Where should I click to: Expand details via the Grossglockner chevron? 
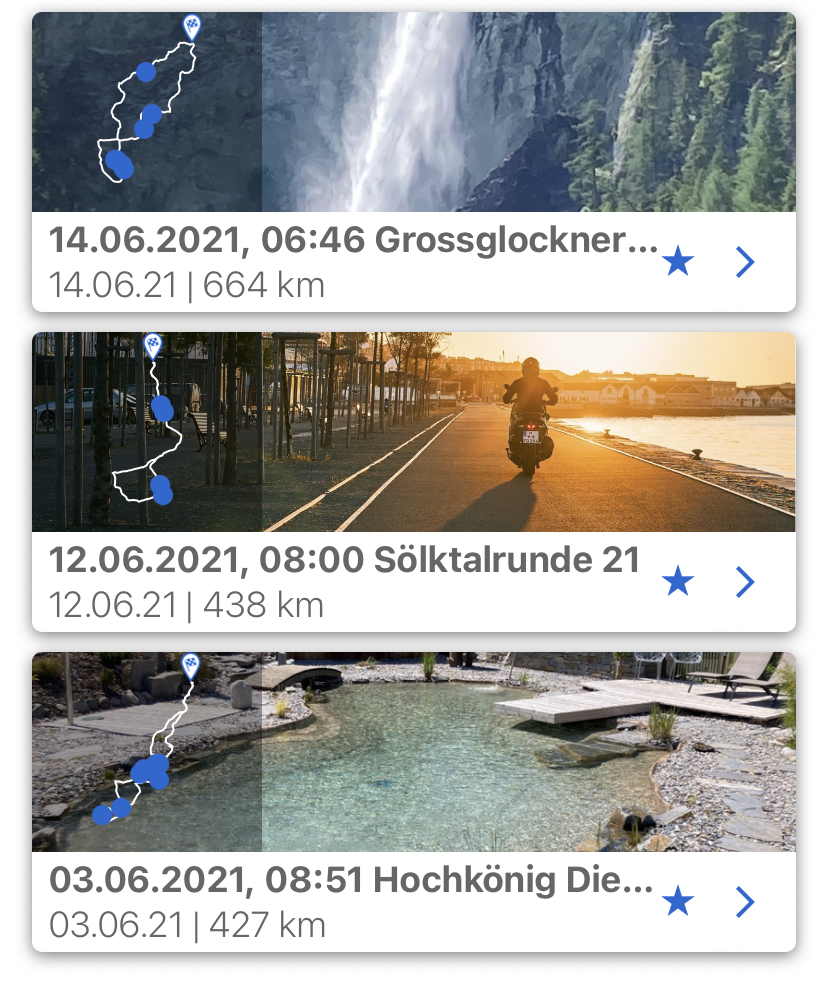click(x=745, y=263)
